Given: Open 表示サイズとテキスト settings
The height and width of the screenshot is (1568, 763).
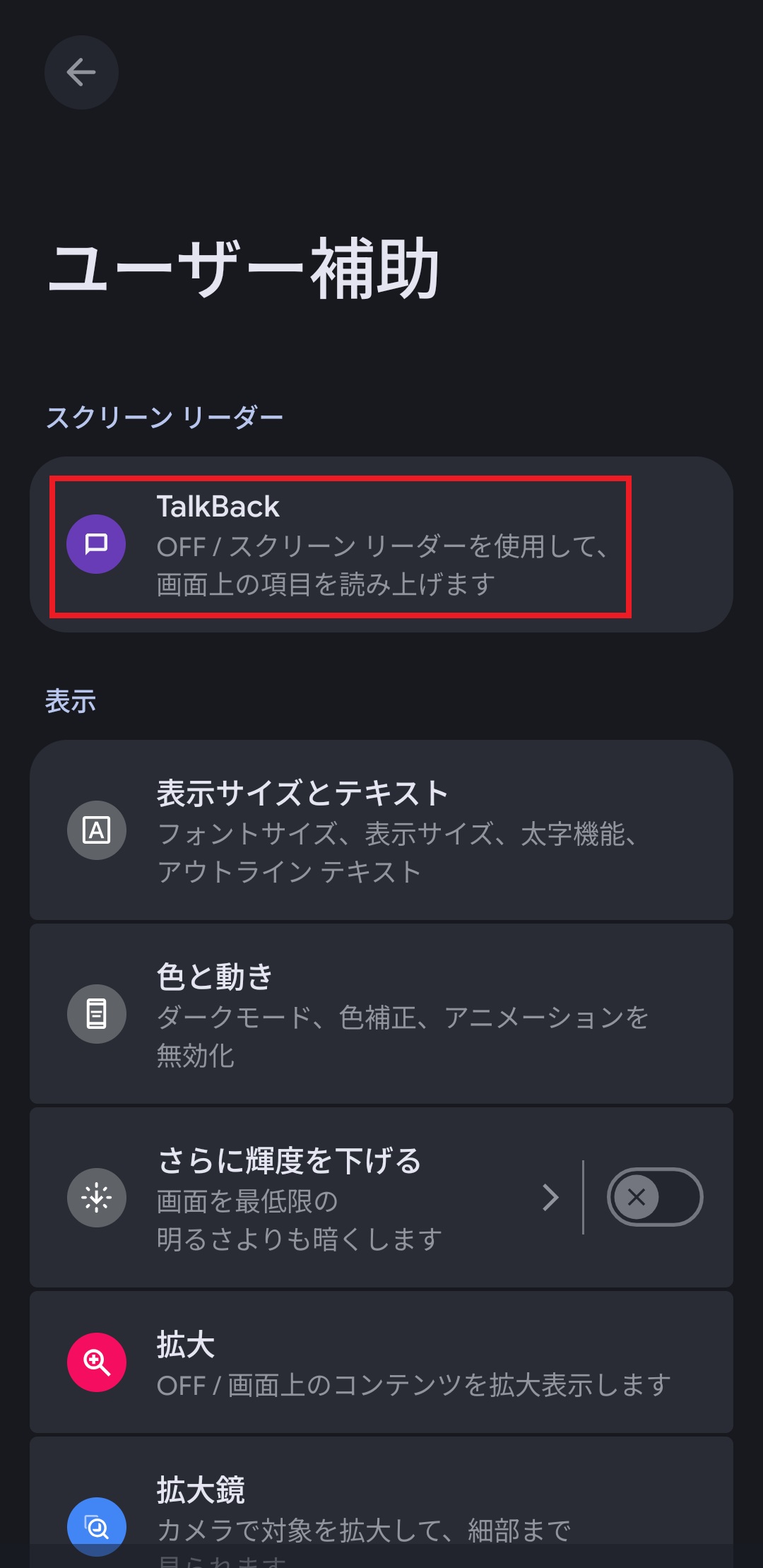Looking at the screenshot, I should click(381, 830).
